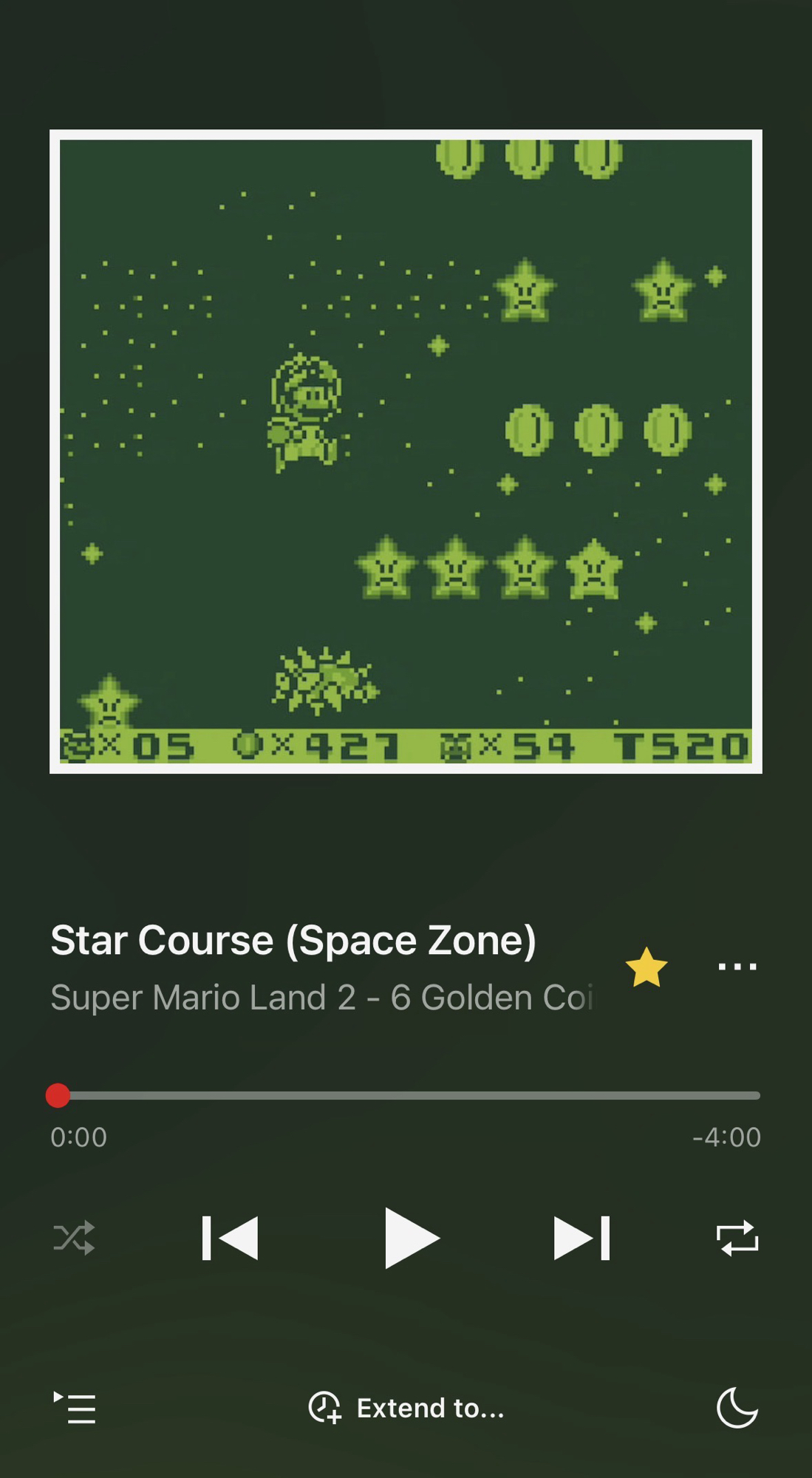Unfavorite the song via the yellow star
This screenshot has width=812, height=1478.
coord(646,967)
